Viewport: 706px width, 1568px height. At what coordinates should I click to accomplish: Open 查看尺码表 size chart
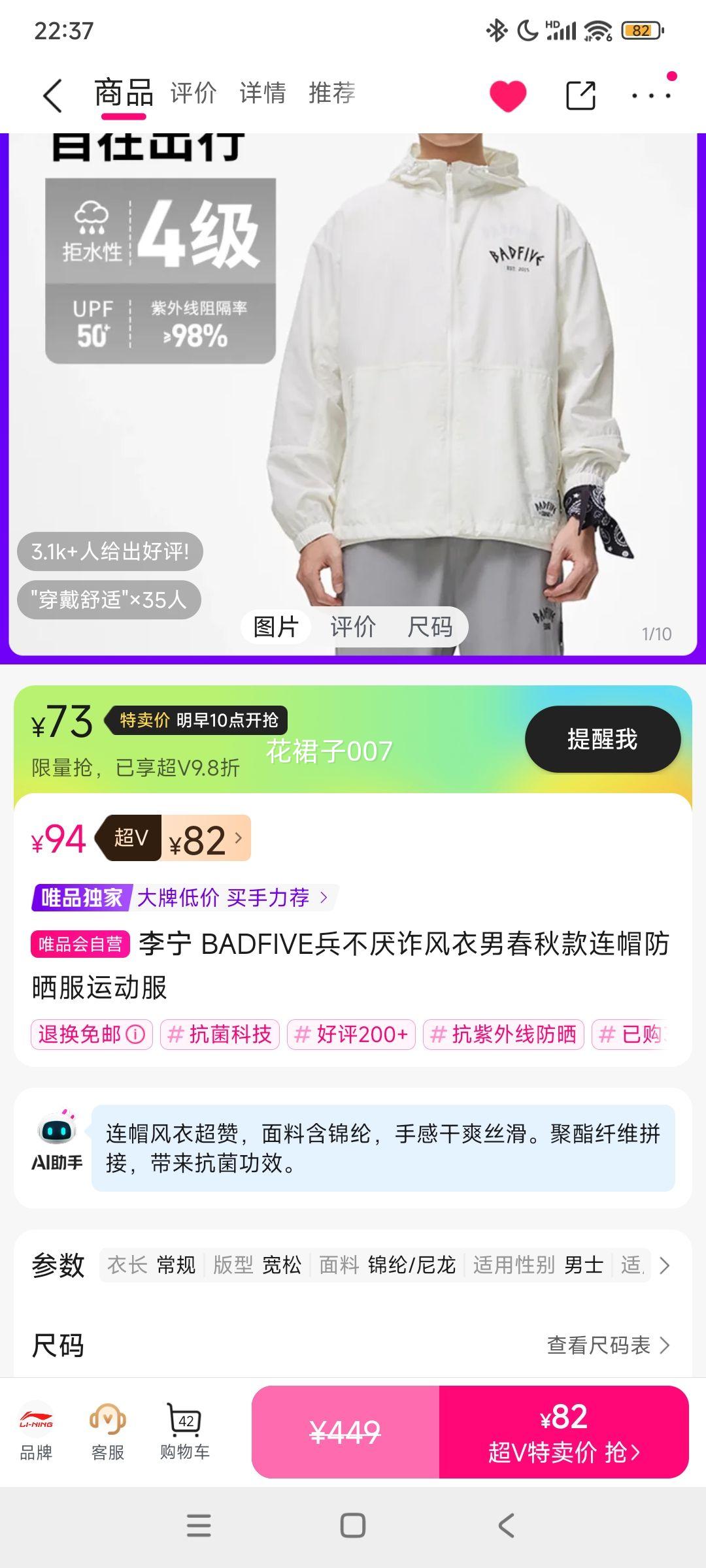tap(608, 1345)
